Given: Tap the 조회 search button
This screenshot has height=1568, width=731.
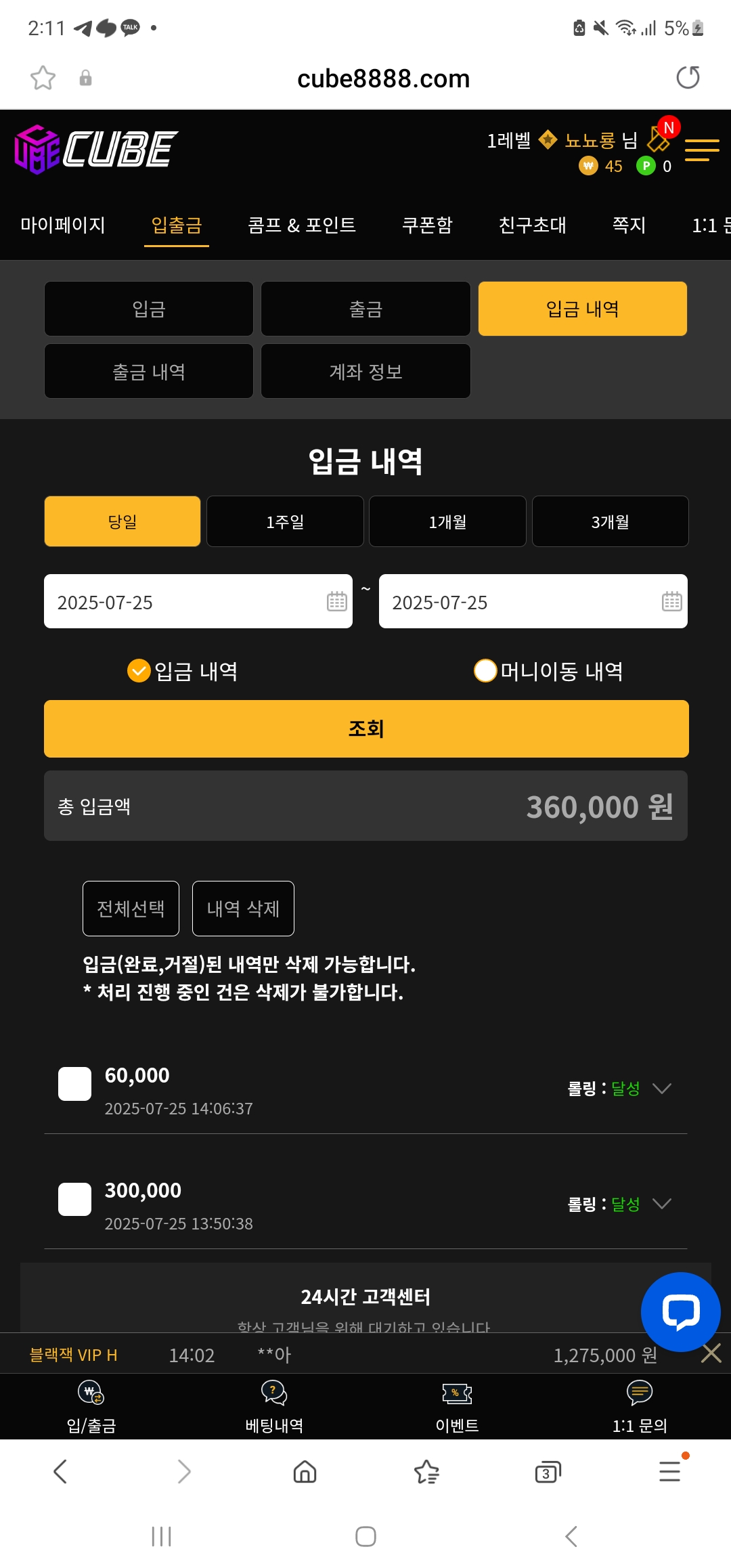Looking at the screenshot, I should click(366, 728).
